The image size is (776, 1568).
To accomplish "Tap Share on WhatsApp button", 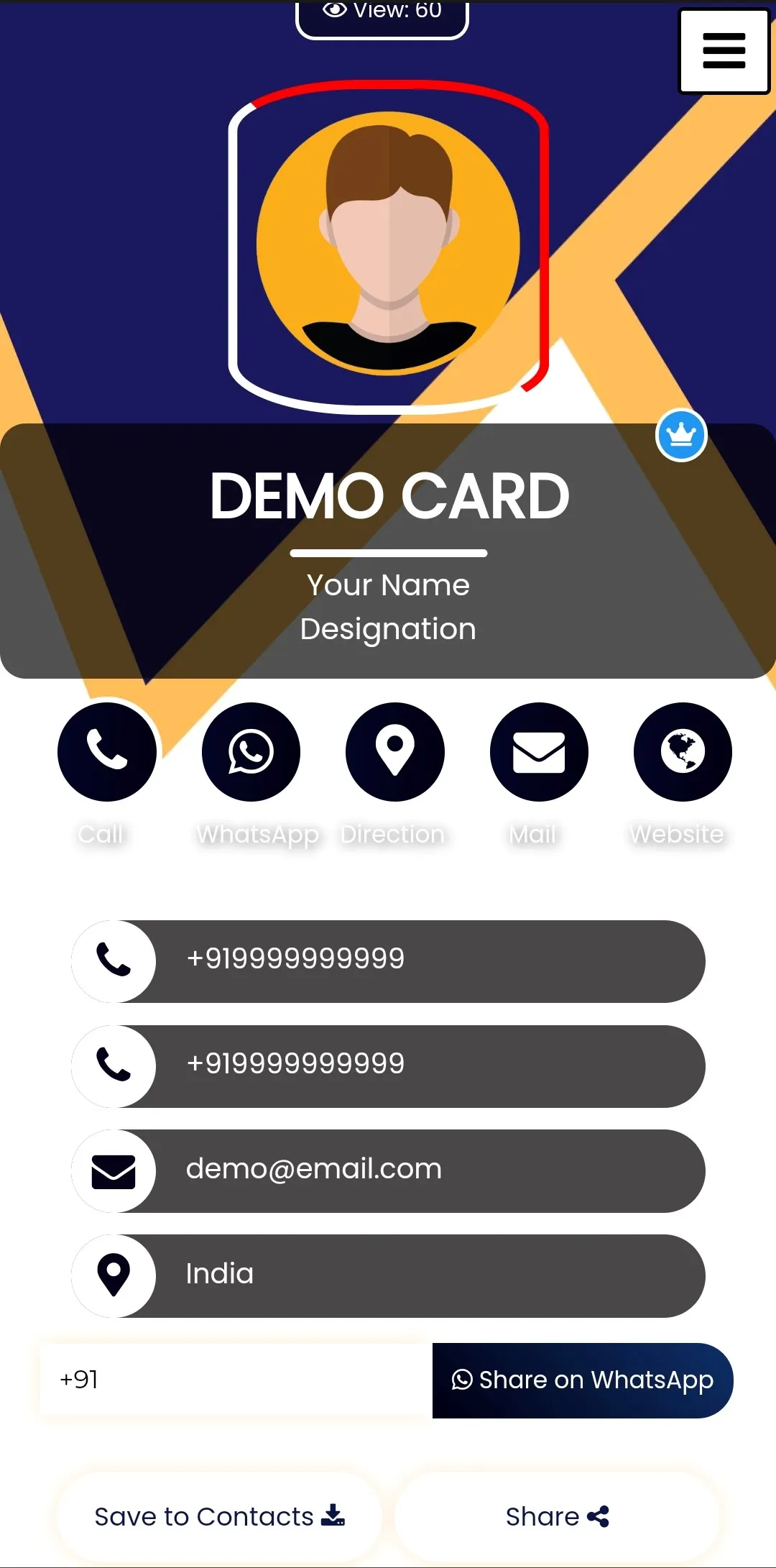I will pyautogui.click(x=582, y=1380).
